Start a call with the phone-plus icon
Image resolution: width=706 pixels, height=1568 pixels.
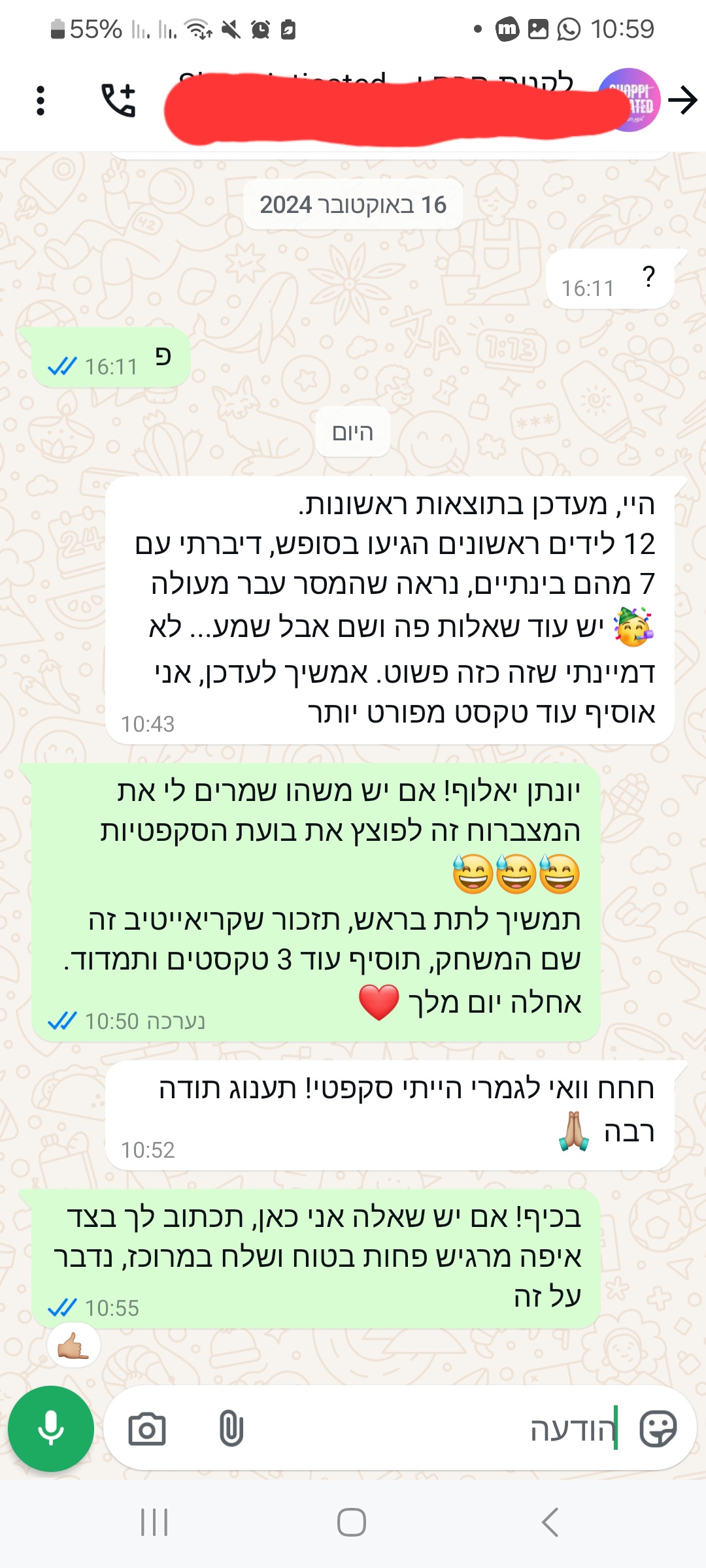[118, 100]
